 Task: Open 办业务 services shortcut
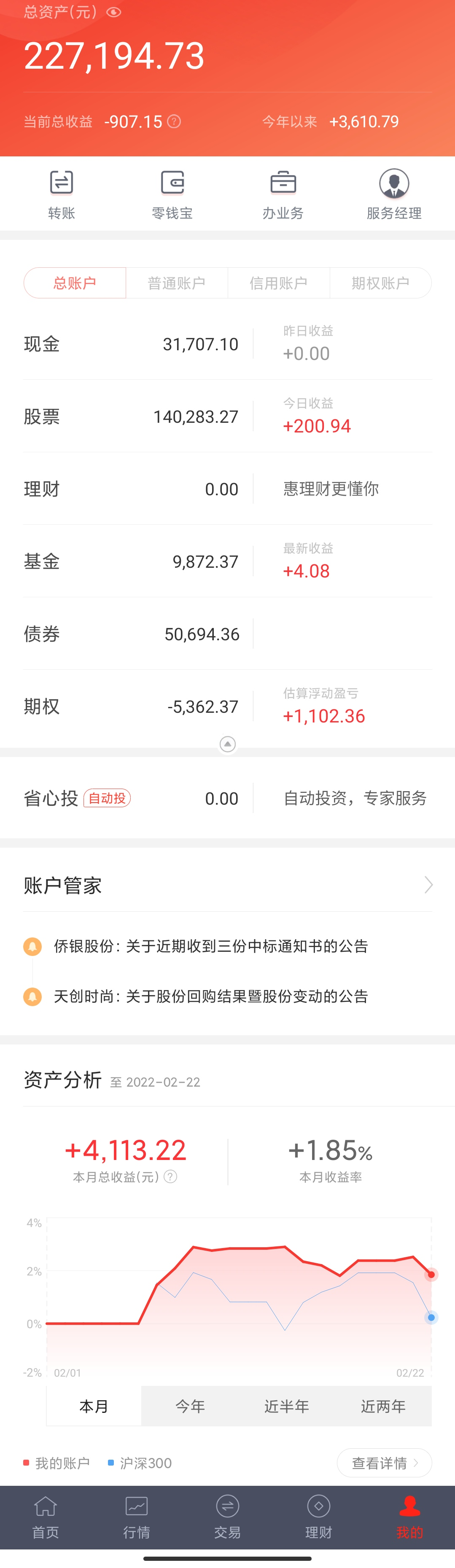coord(283,194)
